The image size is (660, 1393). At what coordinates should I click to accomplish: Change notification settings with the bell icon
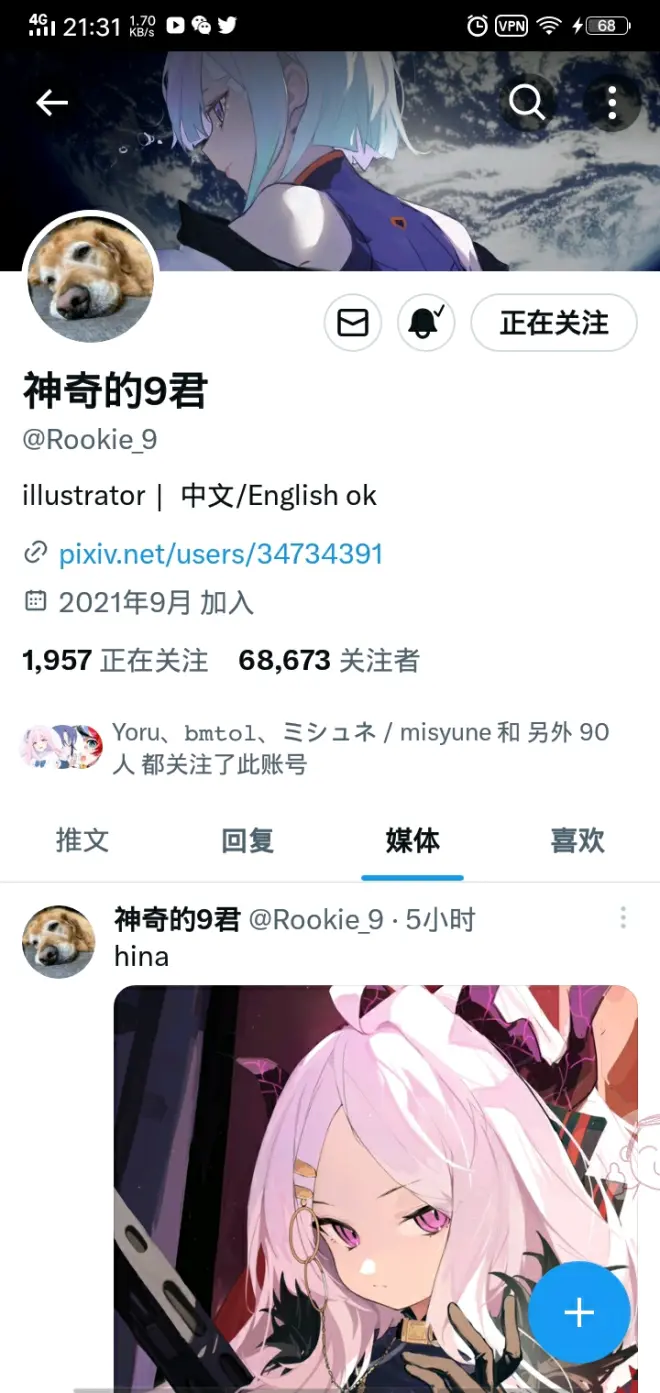click(426, 323)
